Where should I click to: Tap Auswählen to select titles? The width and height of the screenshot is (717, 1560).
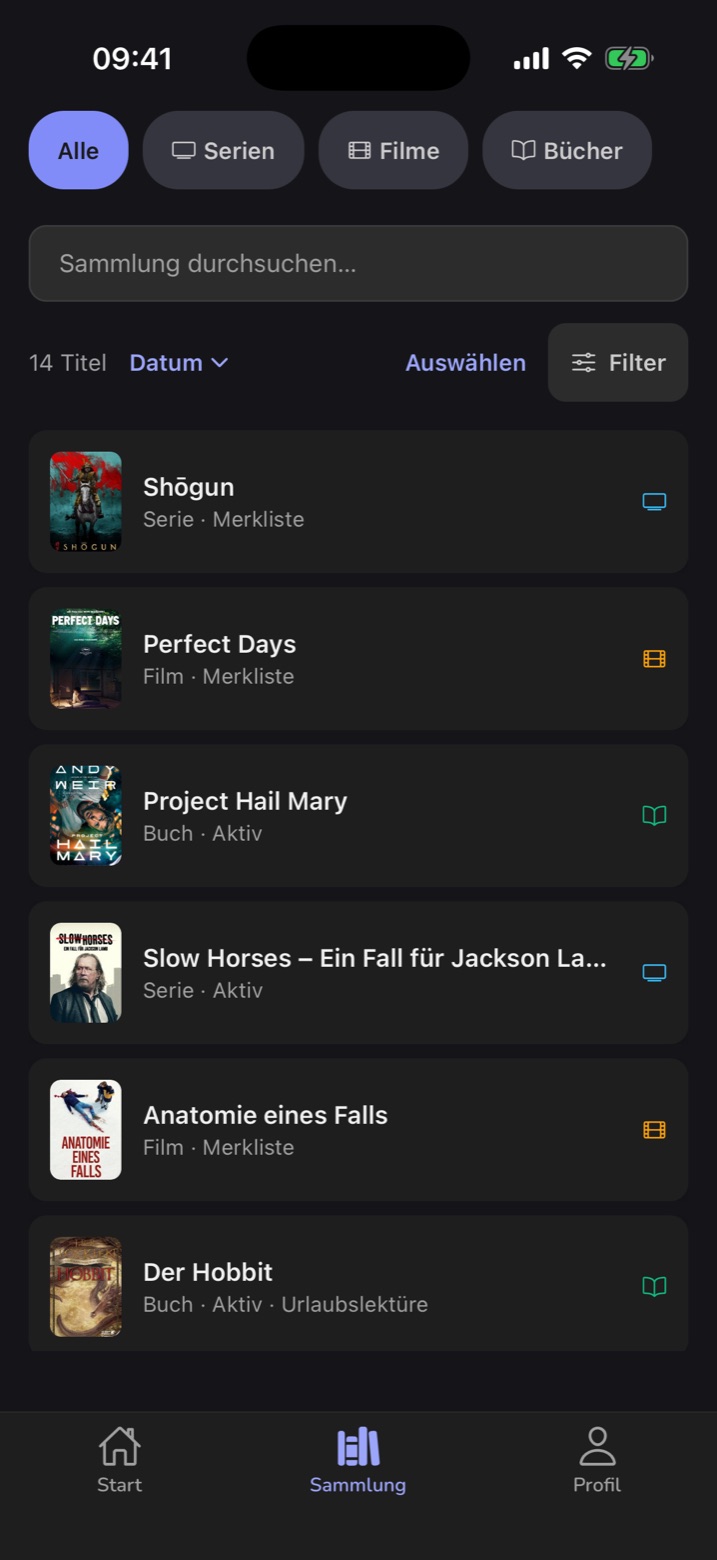click(x=465, y=362)
